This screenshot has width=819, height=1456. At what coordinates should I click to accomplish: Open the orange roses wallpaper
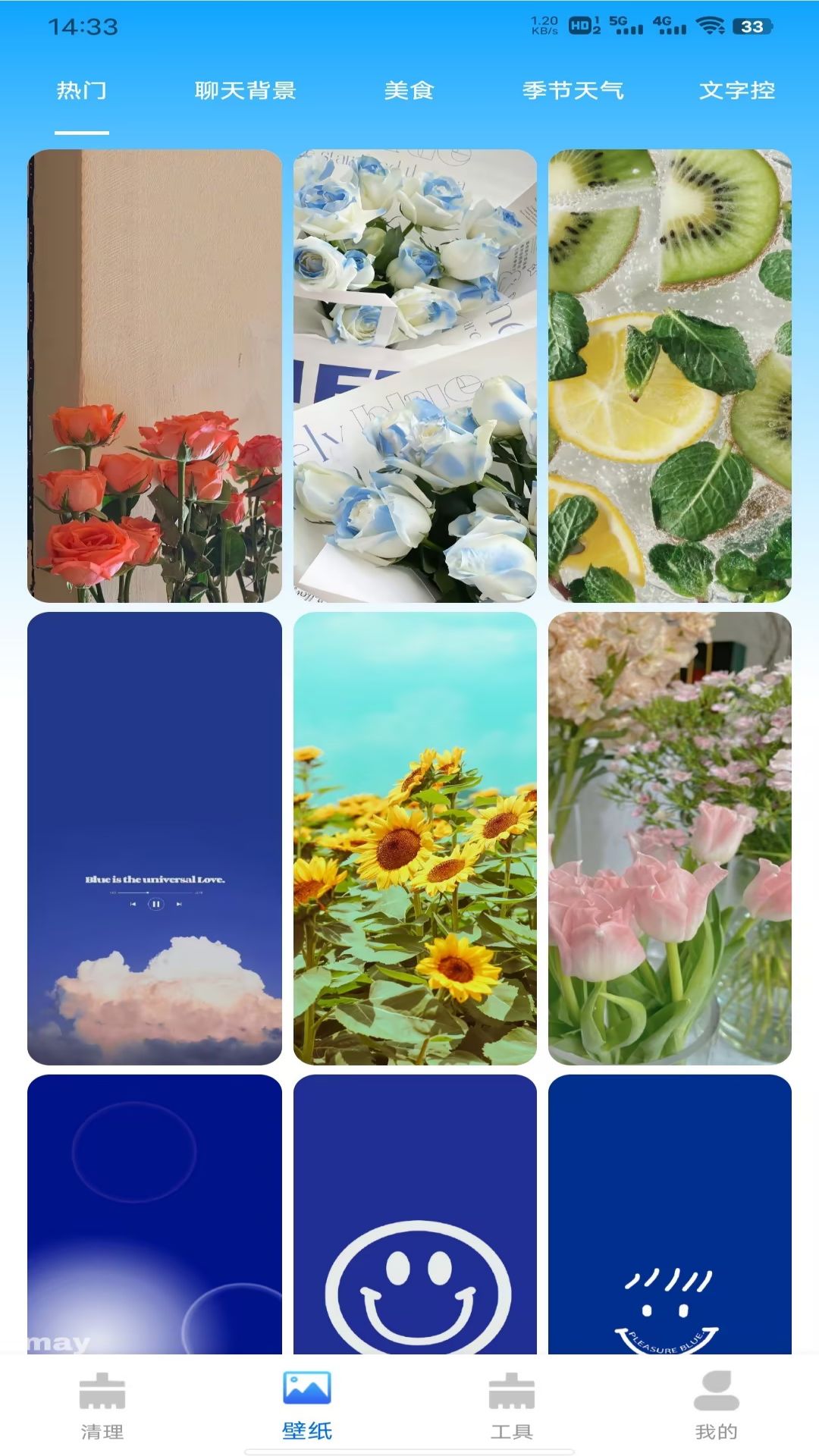click(155, 376)
